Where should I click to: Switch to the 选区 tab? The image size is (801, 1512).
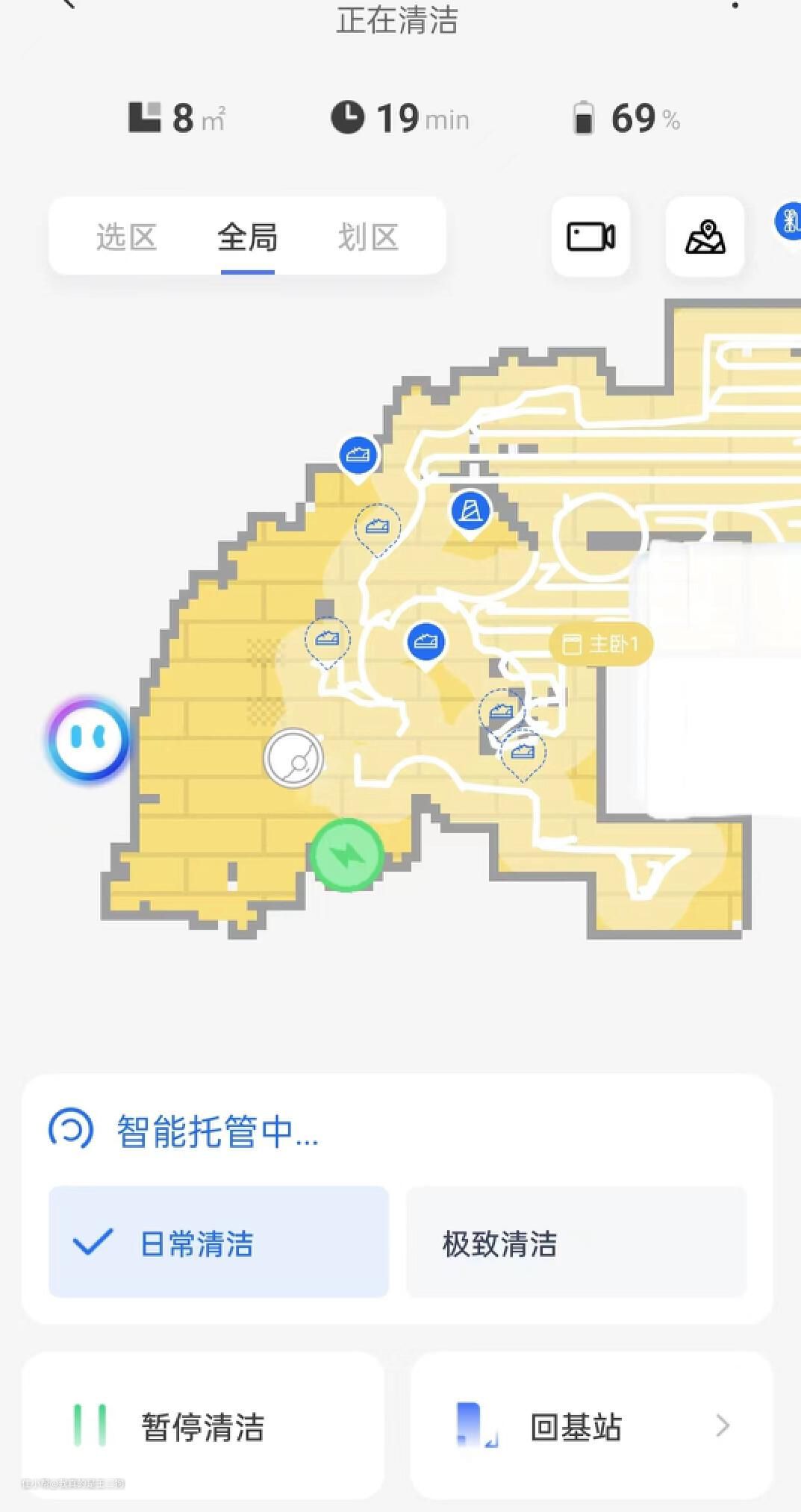pos(126,237)
